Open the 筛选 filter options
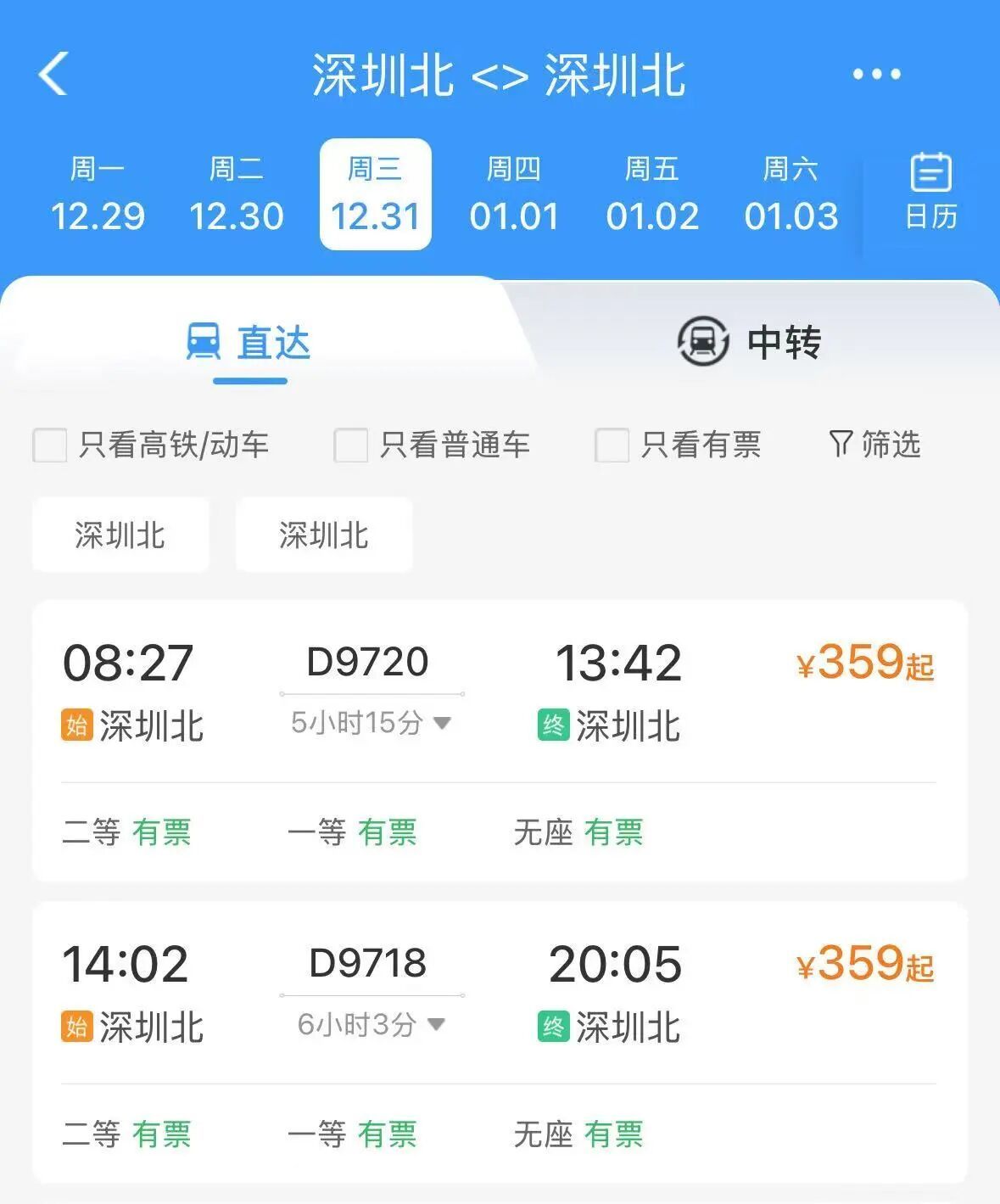 874,444
